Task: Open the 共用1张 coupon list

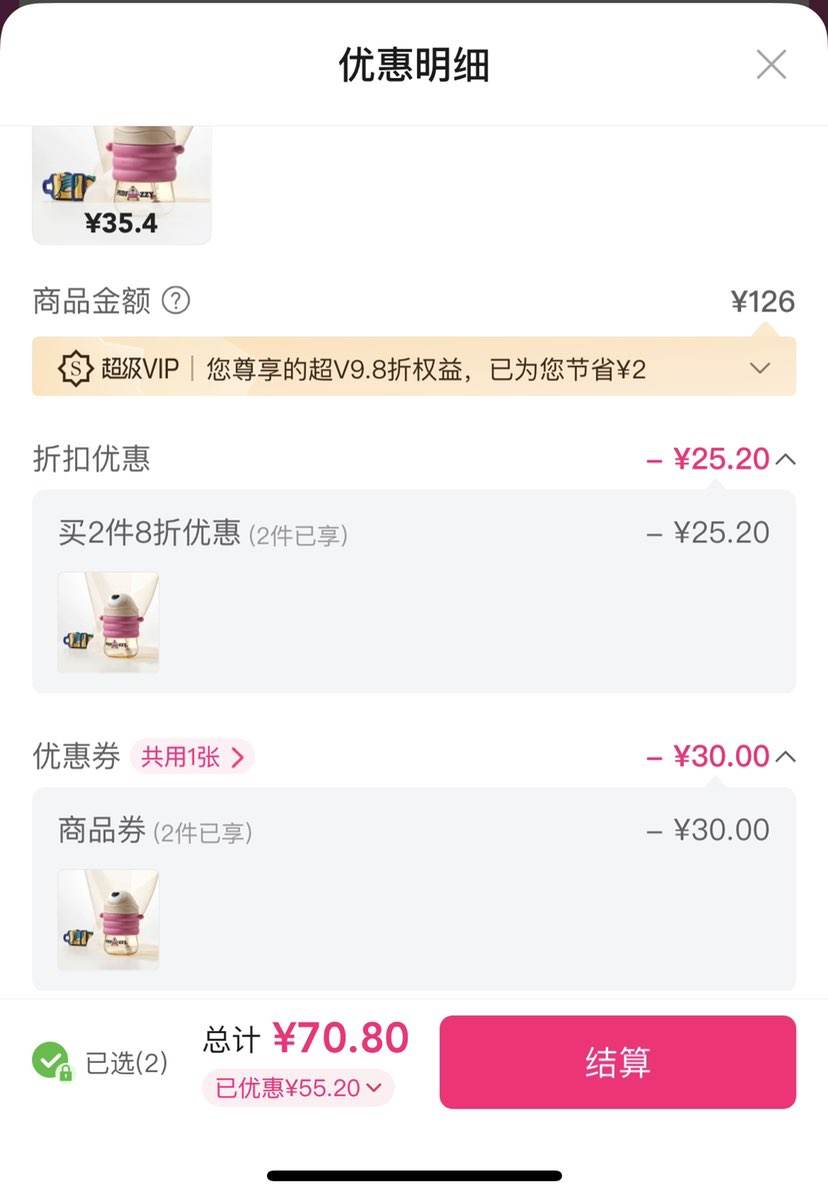Action: point(190,758)
